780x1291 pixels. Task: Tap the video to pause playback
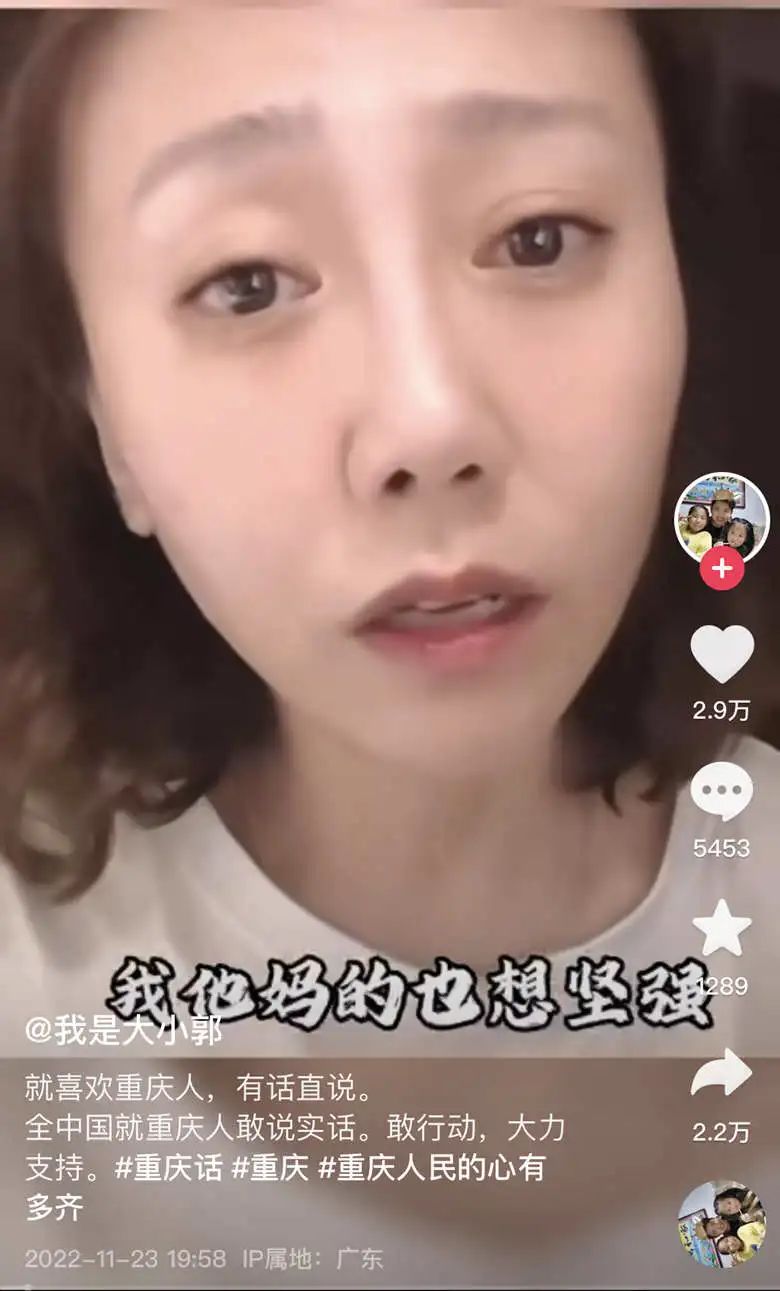tap(350, 450)
